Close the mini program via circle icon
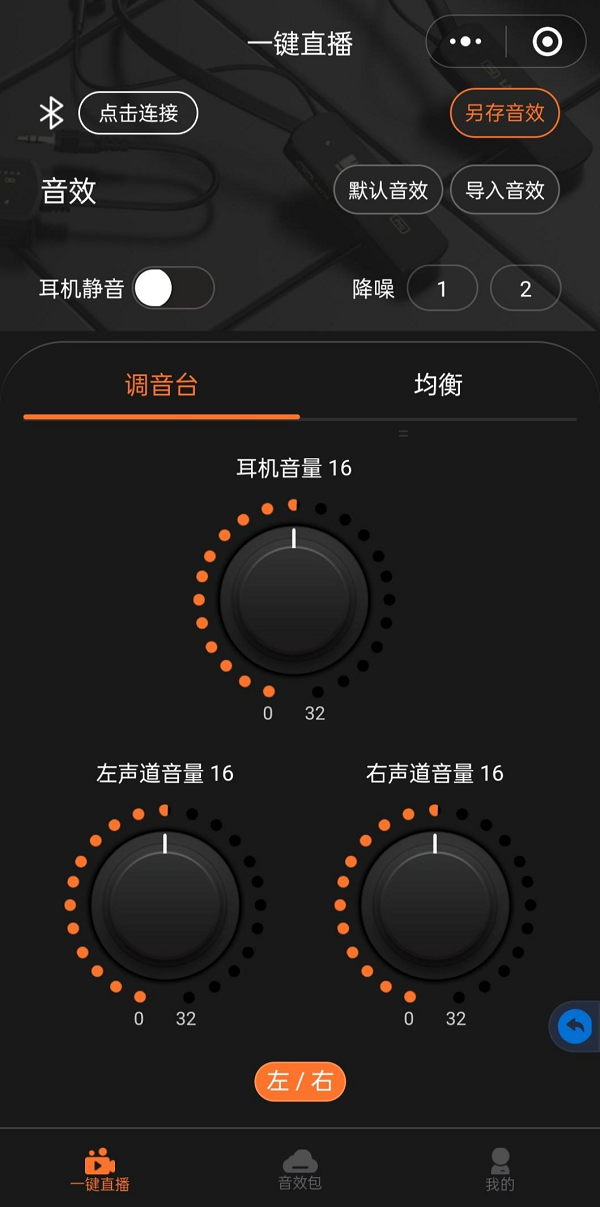Screen dimensions: 600x1207 [547, 42]
